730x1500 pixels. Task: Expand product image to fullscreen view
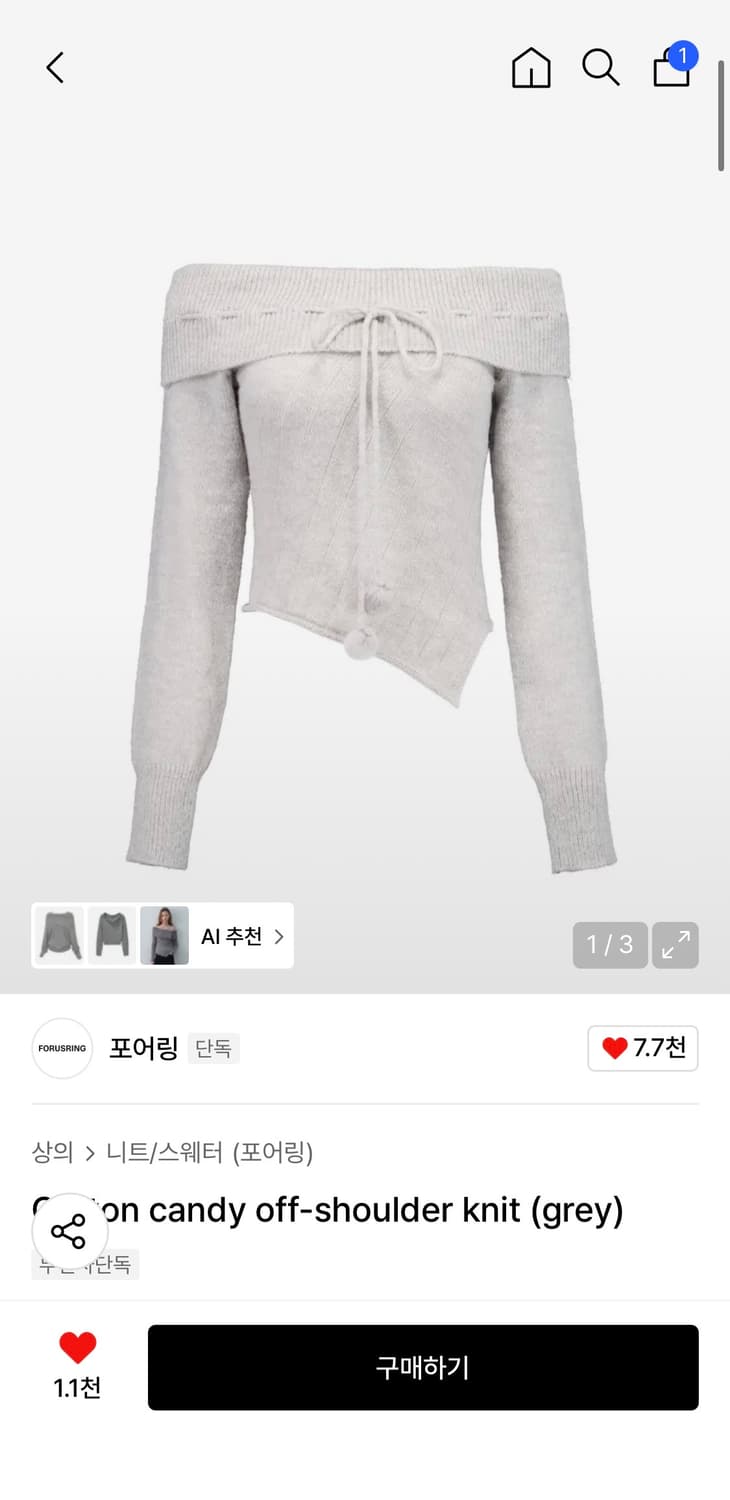tap(675, 944)
